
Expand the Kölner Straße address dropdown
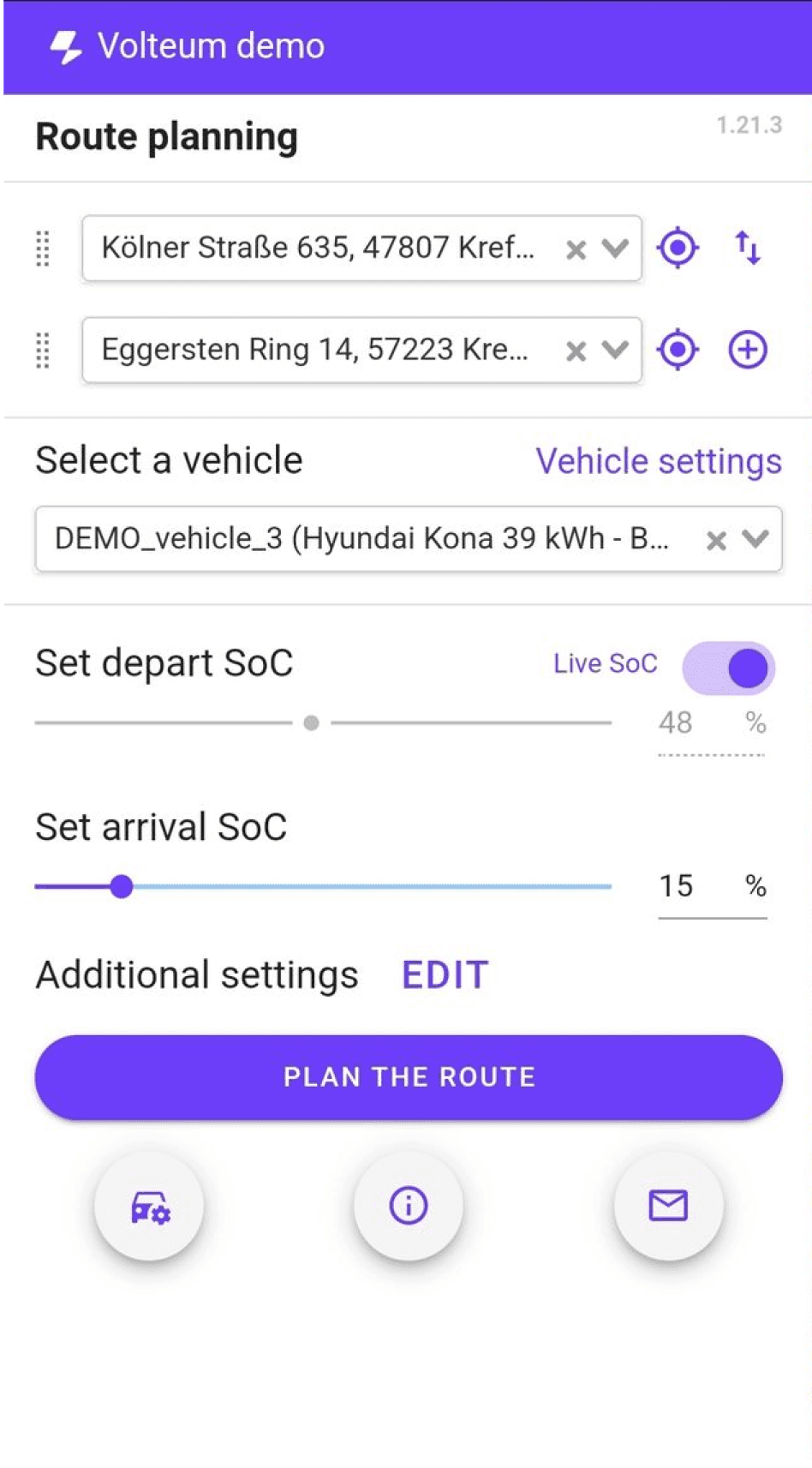coord(615,249)
